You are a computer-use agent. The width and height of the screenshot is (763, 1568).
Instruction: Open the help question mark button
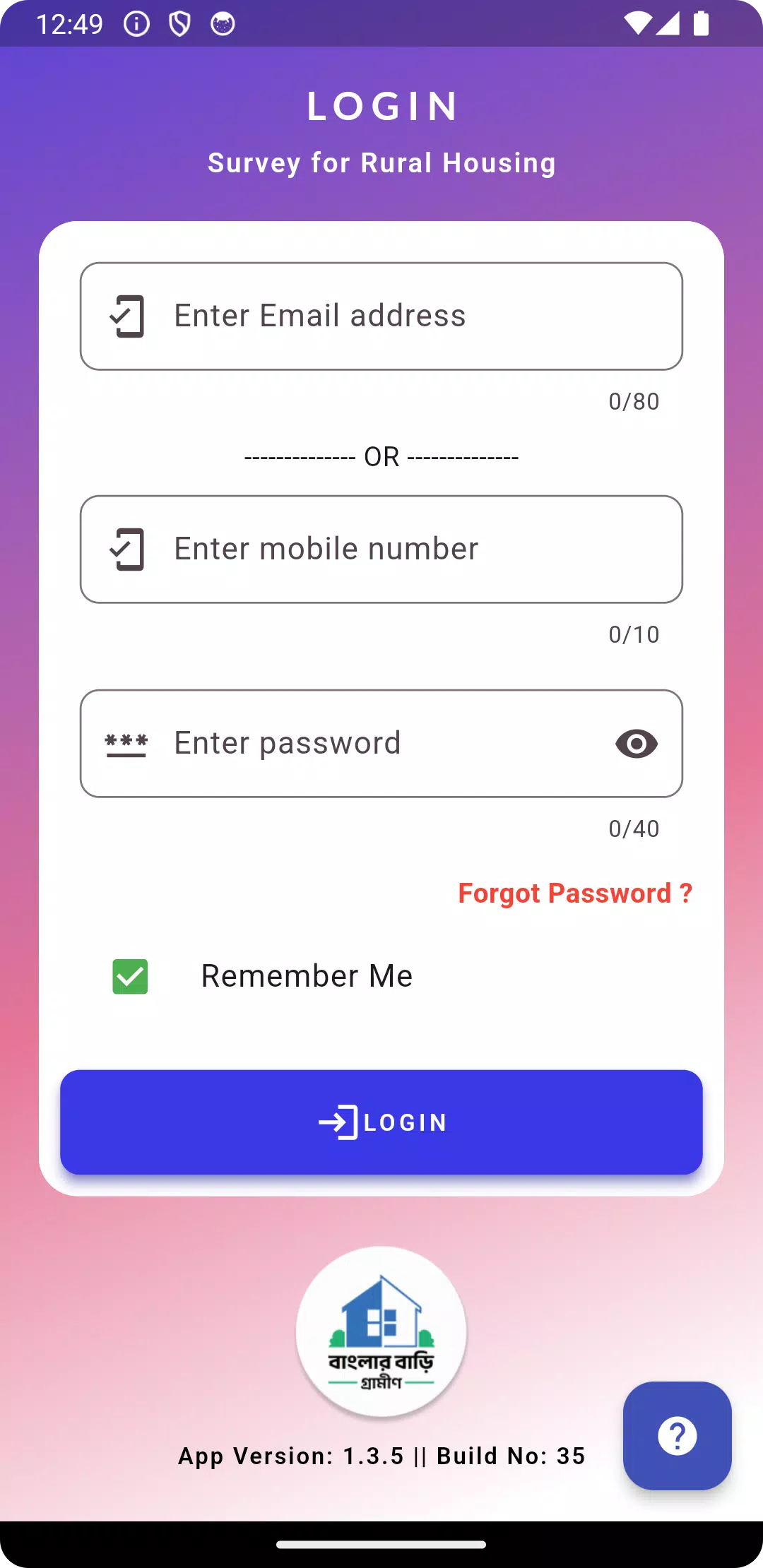click(x=677, y=1435)
